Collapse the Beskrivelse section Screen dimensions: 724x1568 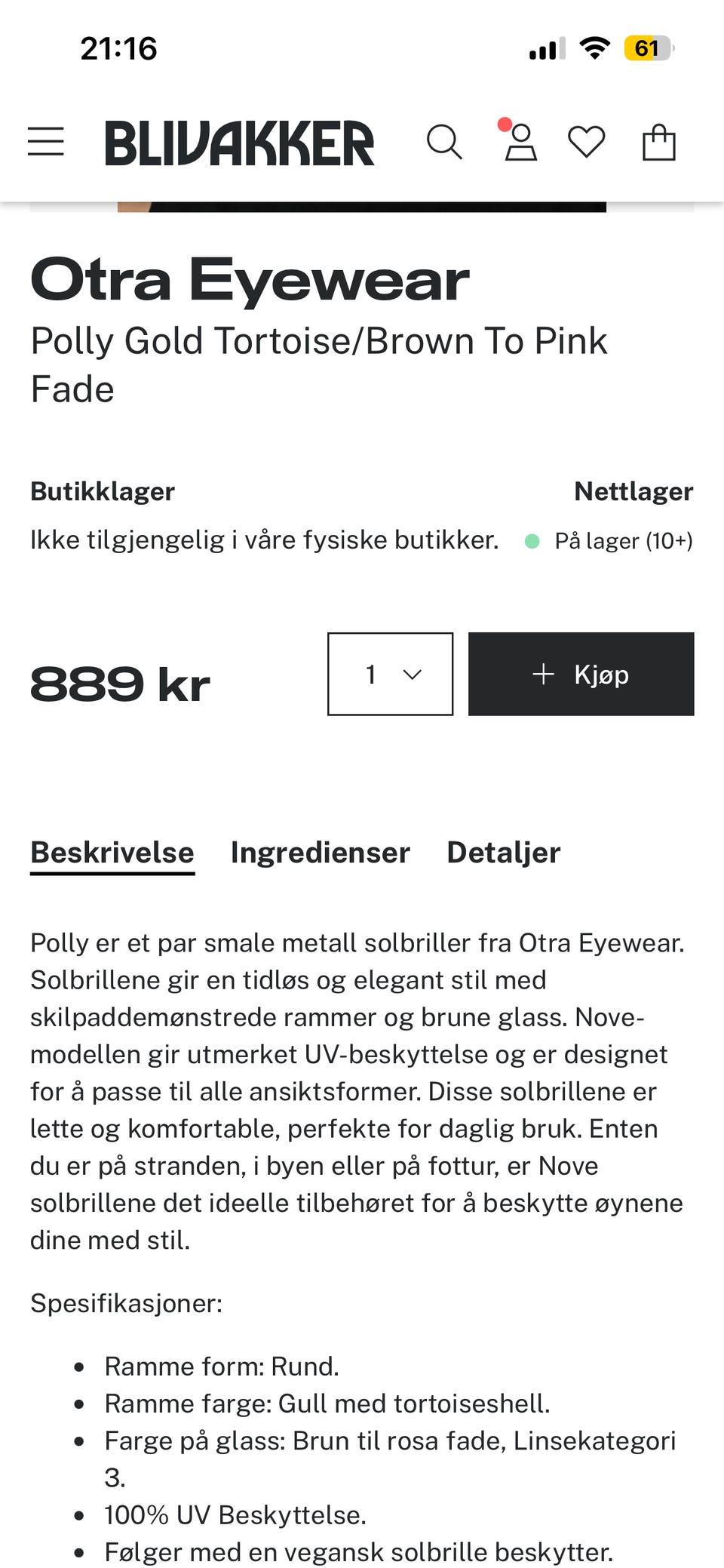click(112, 853)
